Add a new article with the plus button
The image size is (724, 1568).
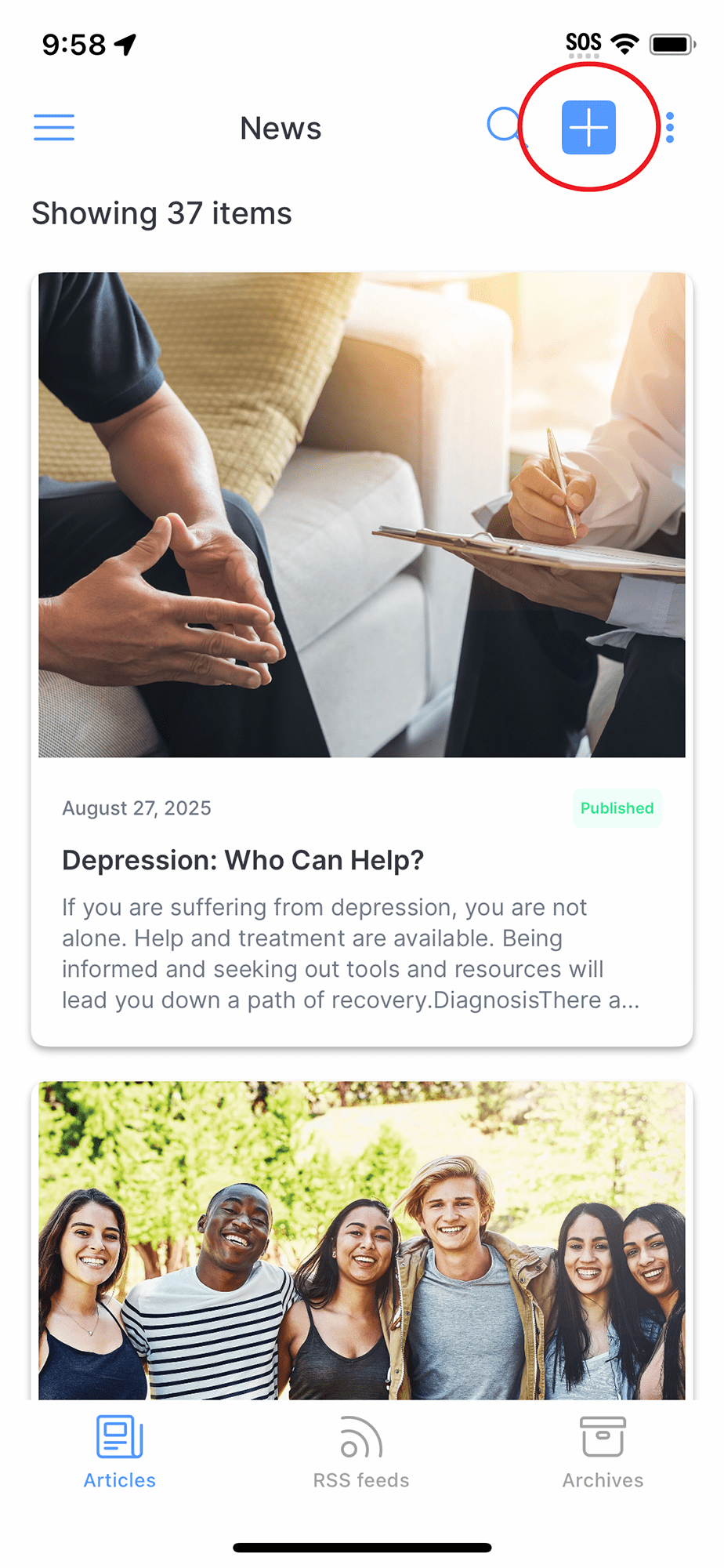coord(588,128)
